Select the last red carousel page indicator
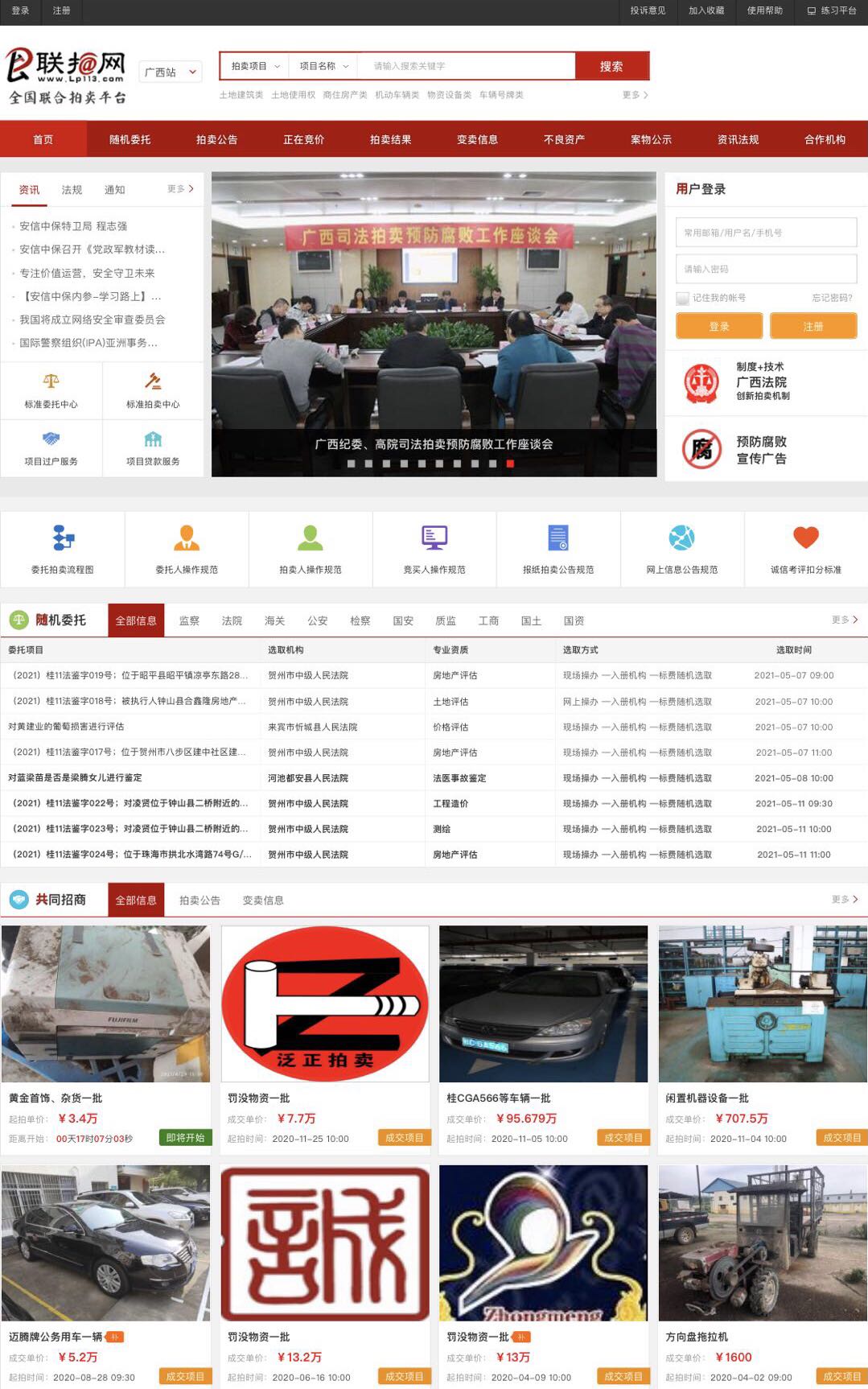The height and width of the screenshot is (1389, 868). (510, 464)
